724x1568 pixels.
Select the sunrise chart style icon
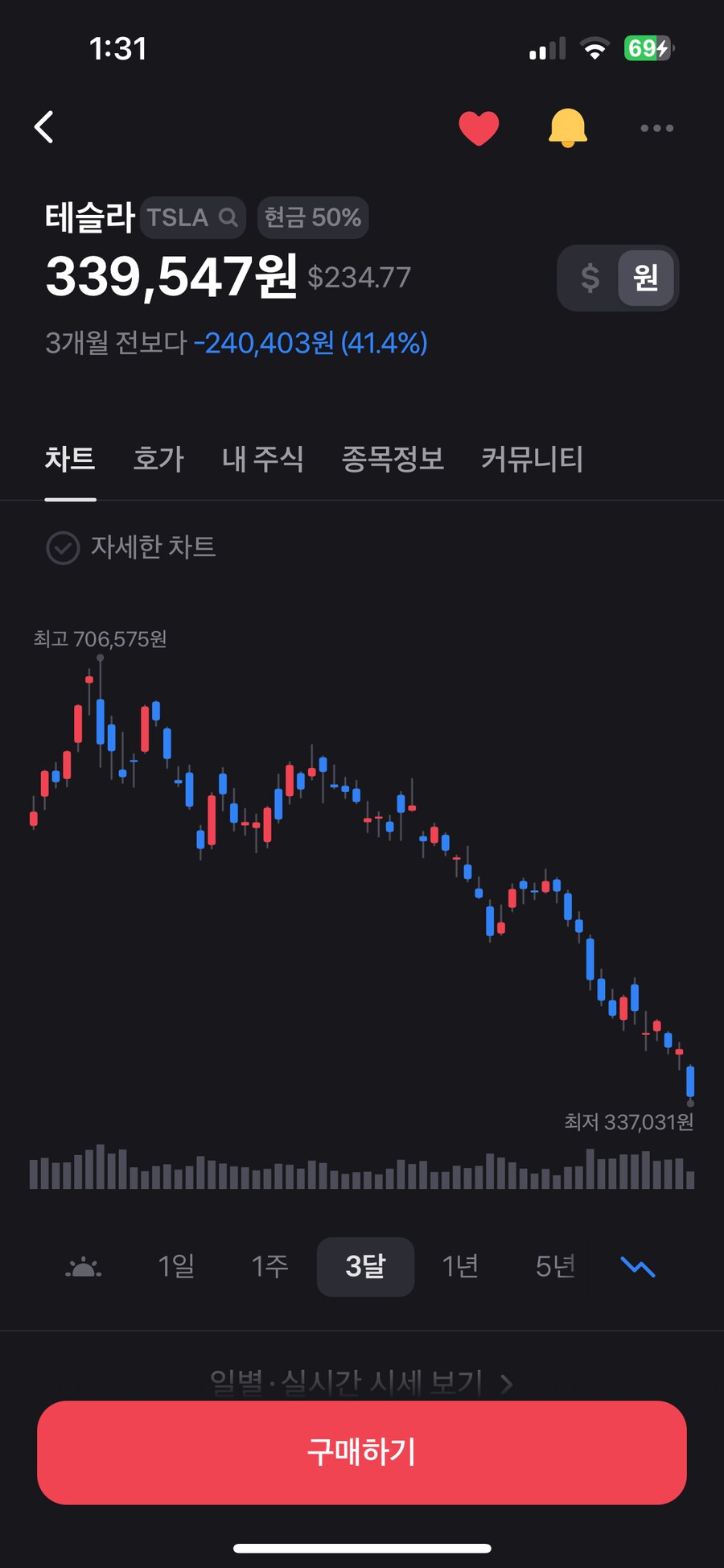[x=83, y=1266]
